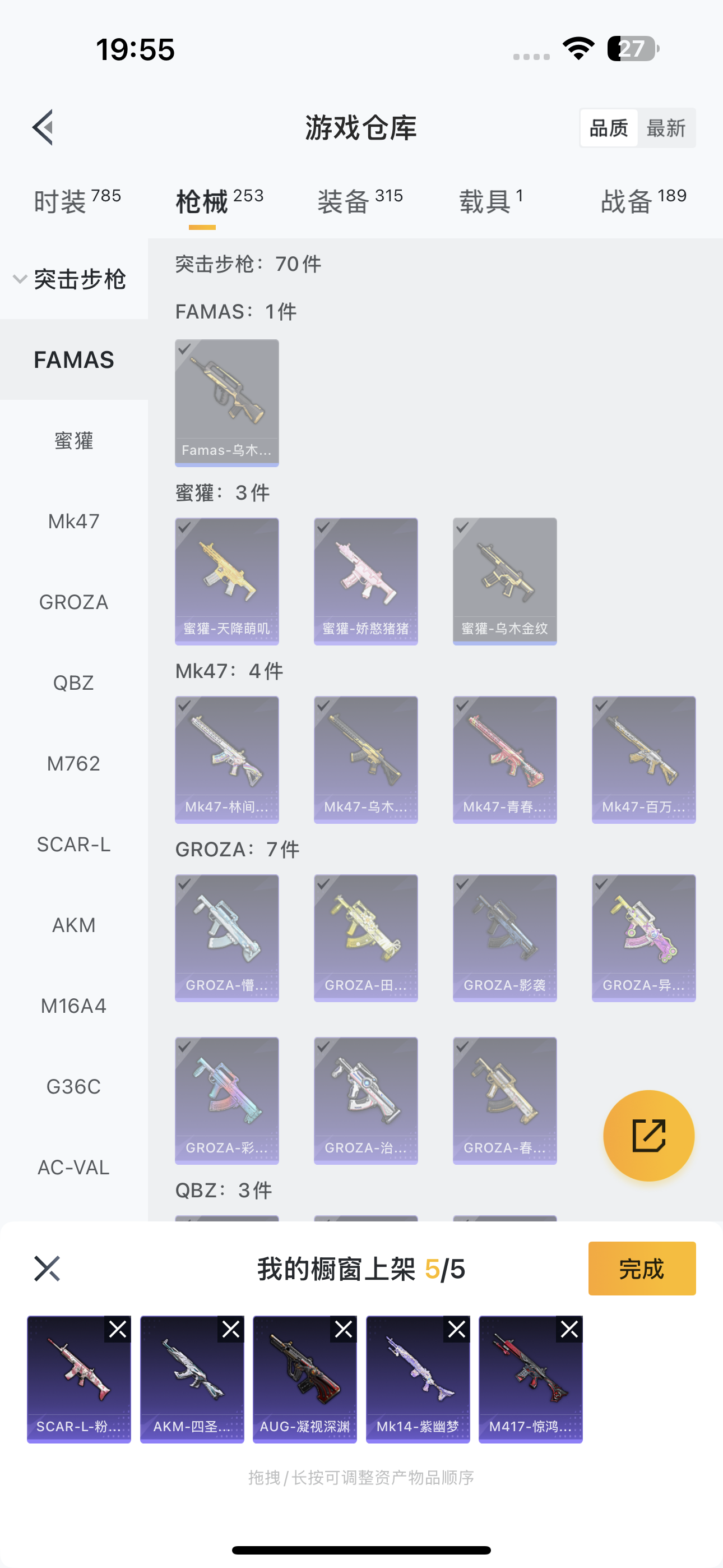
Task: Open the 战备 tab
Action: tap(643, 201)
